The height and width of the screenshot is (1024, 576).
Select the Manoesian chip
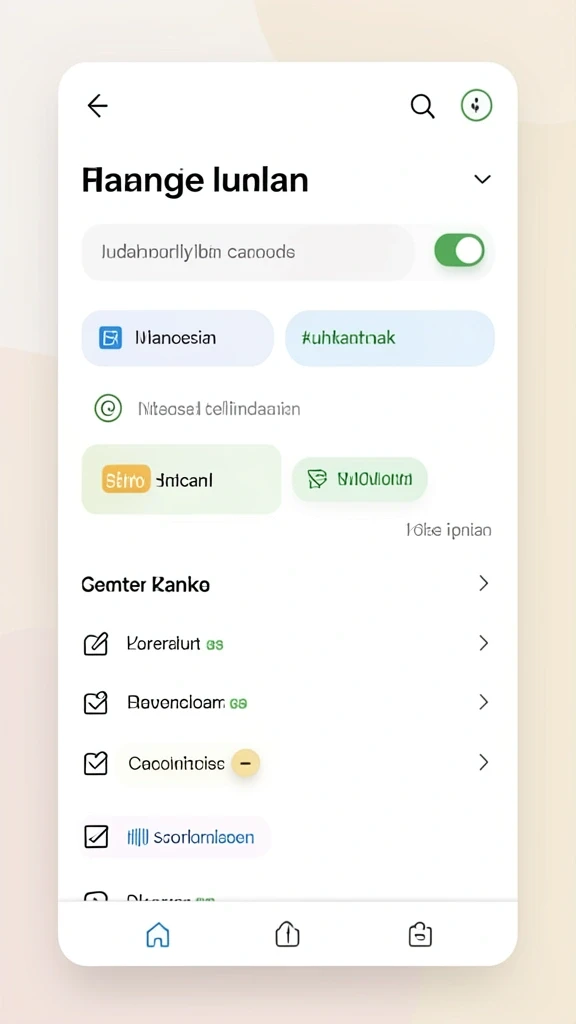point(178,338)
